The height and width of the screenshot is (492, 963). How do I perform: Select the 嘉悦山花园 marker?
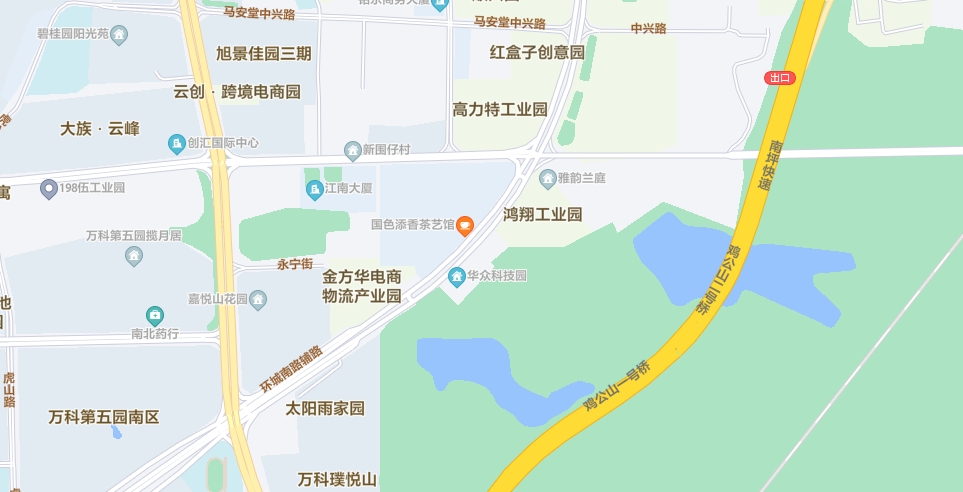click(258, 299)
